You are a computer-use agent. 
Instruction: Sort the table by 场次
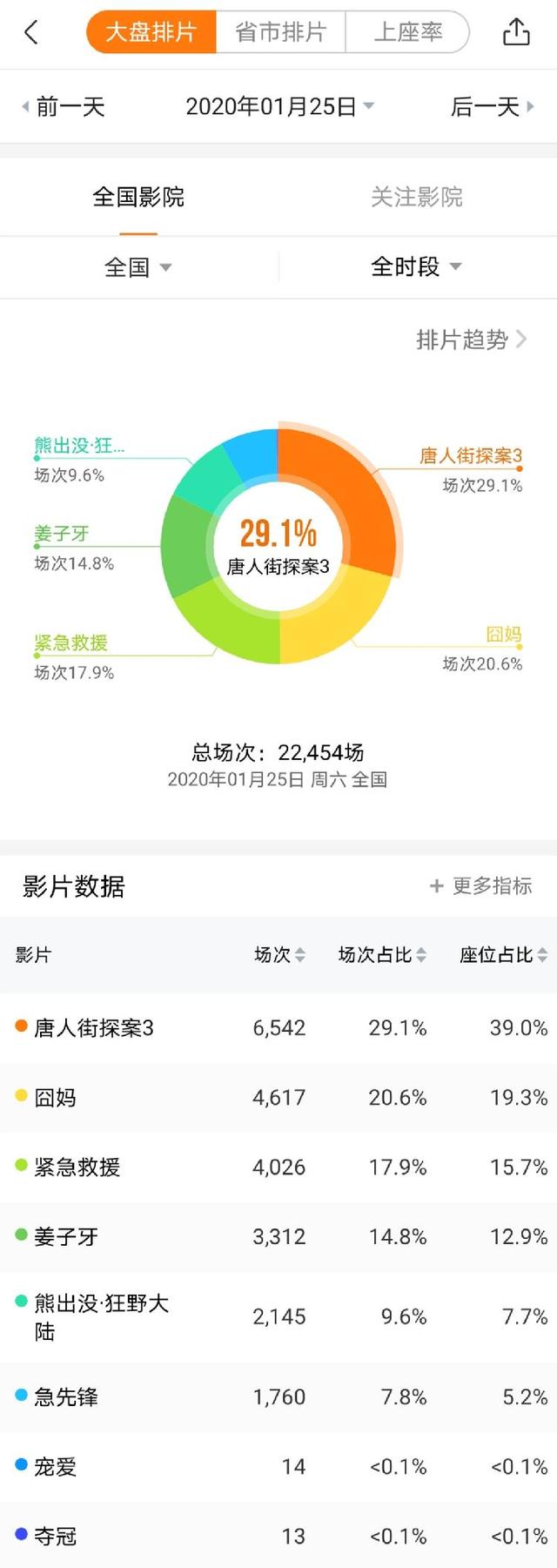pos(279,955)
